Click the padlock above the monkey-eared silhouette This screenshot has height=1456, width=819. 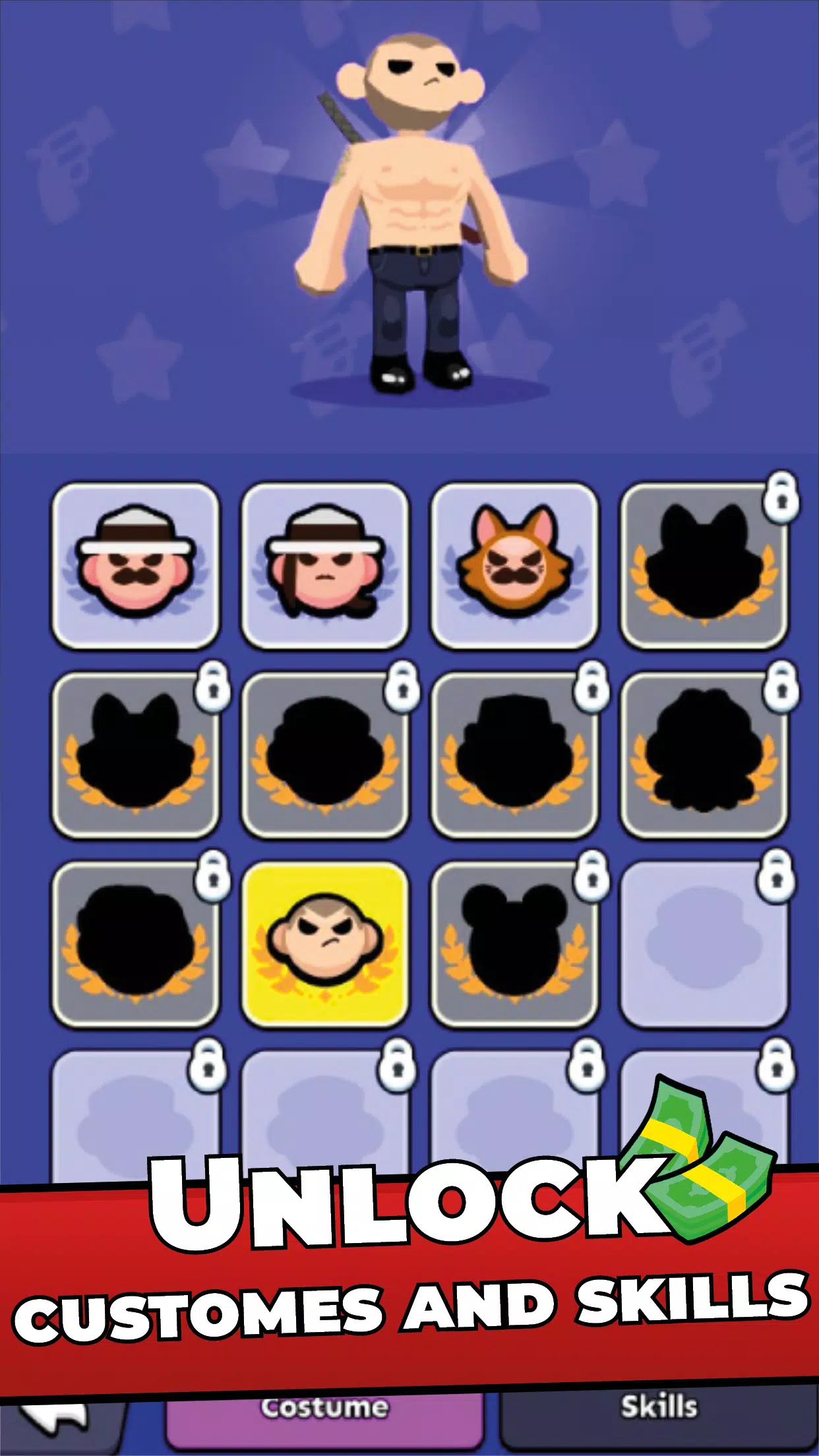pos(592,877)
